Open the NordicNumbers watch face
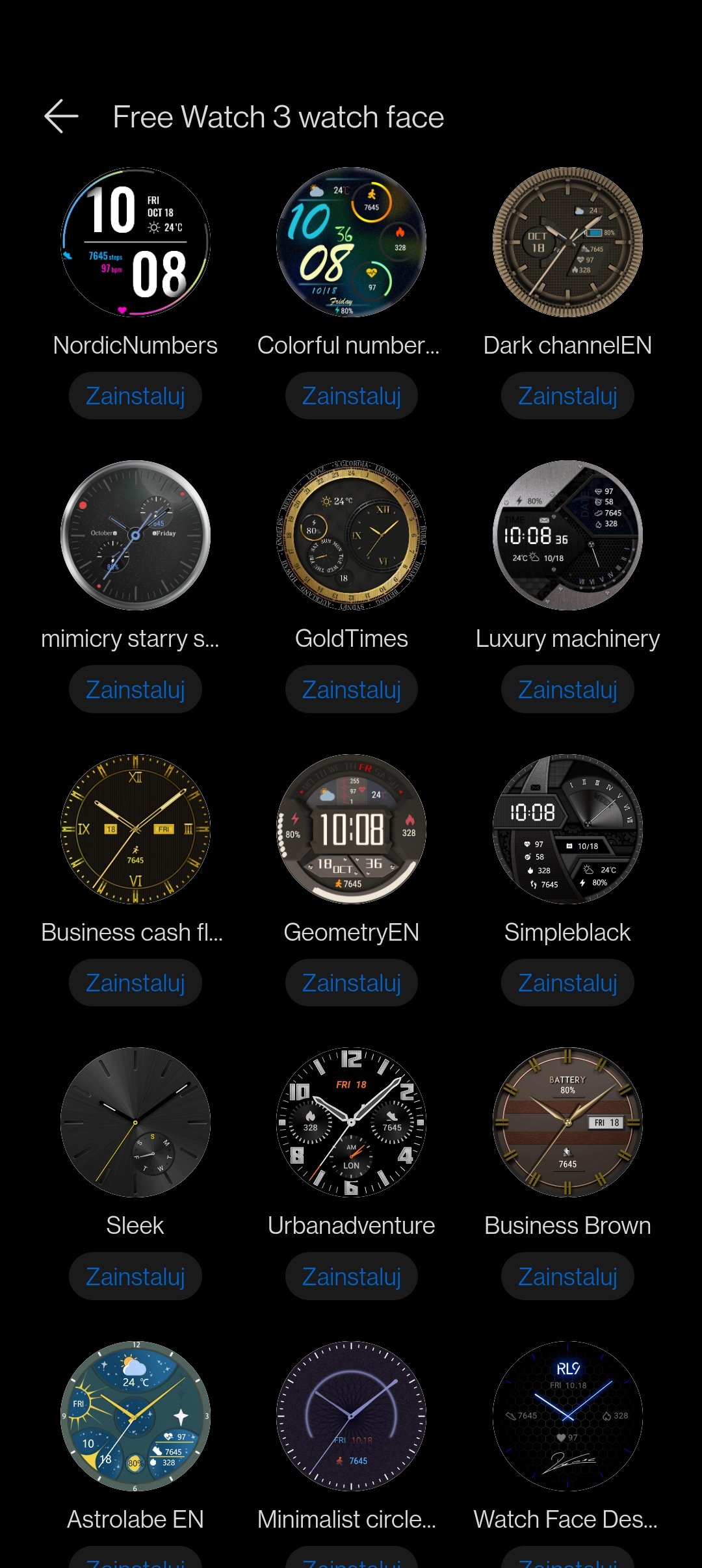This screenshot has height=1568, width=702. pos(135,242)
